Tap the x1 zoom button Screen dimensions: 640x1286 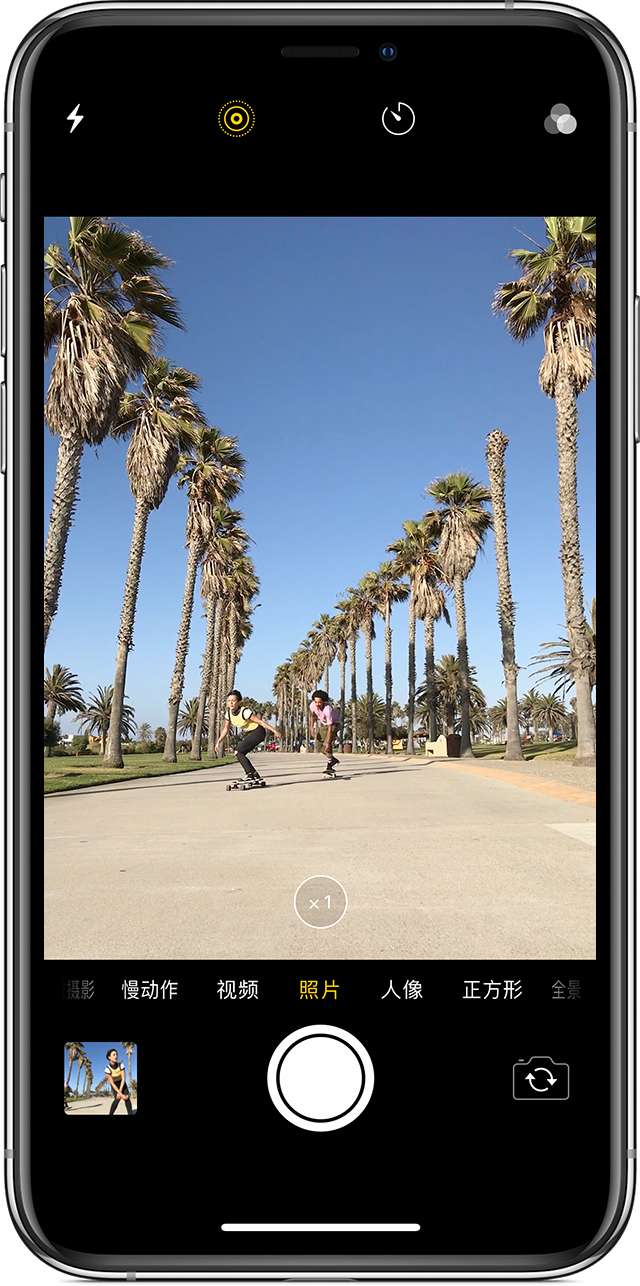pos(320,903)
